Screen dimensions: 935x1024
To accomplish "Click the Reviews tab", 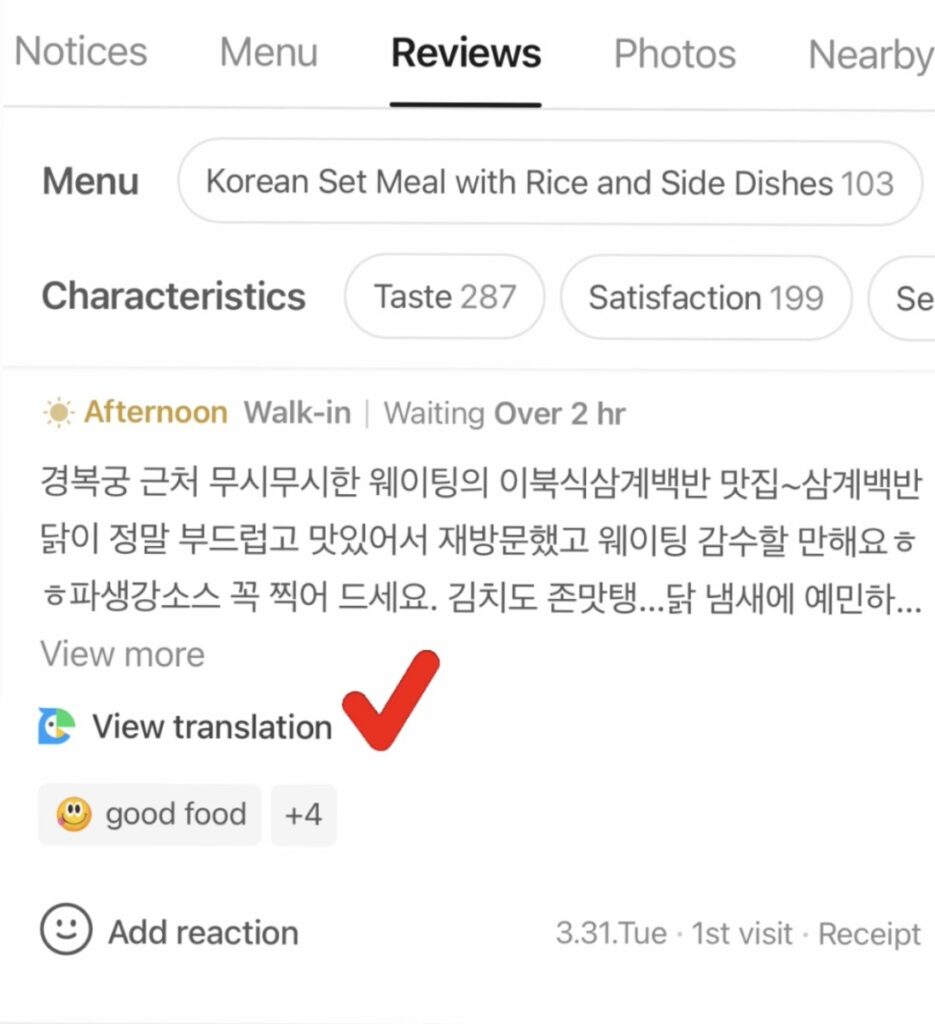I will (465, 55).
